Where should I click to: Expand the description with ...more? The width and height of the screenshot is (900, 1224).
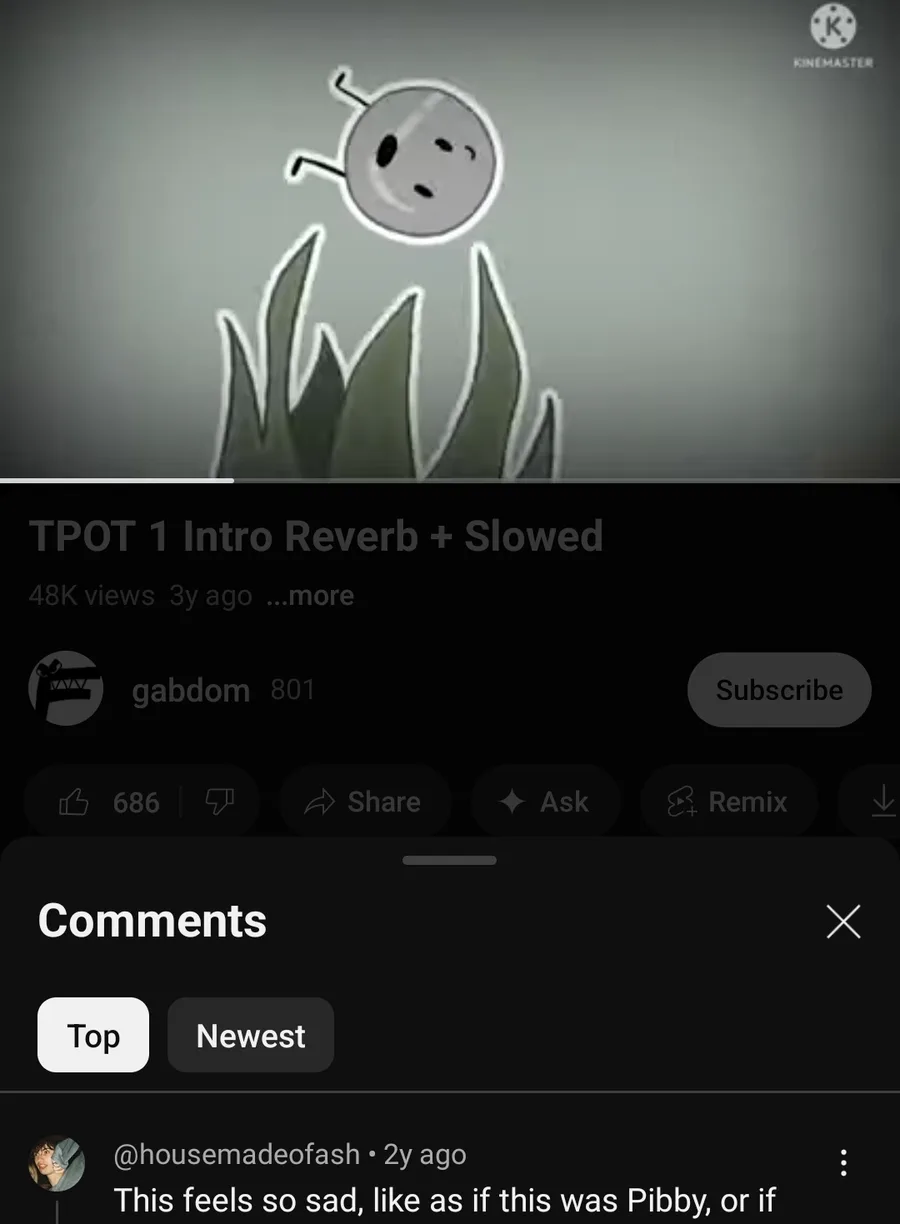(x=310, y=596)
